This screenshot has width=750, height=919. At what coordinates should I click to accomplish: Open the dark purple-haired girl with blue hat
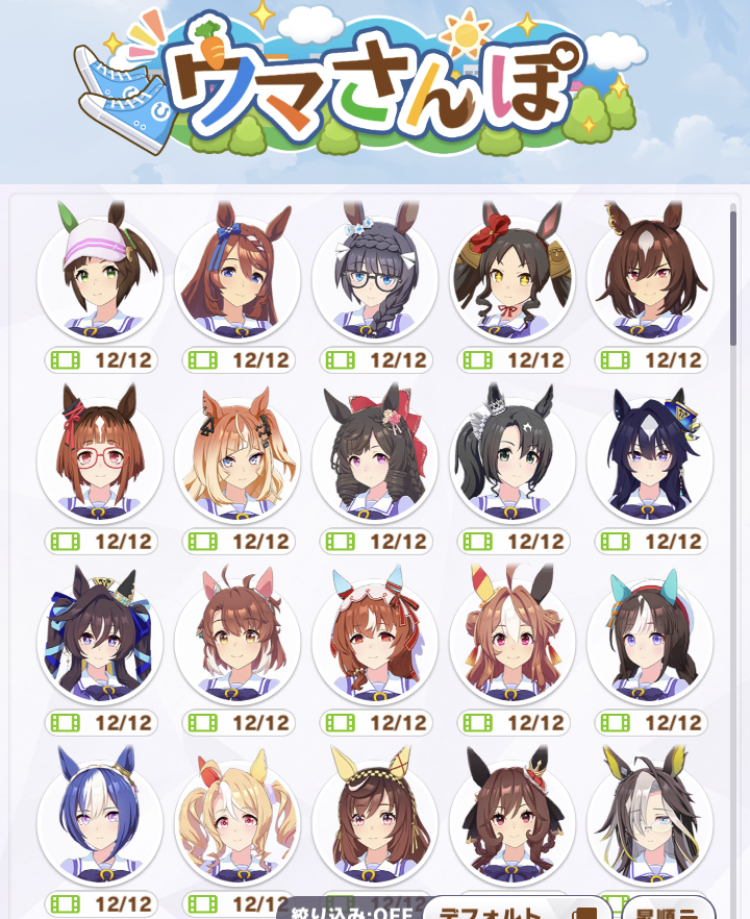(650, 457)
